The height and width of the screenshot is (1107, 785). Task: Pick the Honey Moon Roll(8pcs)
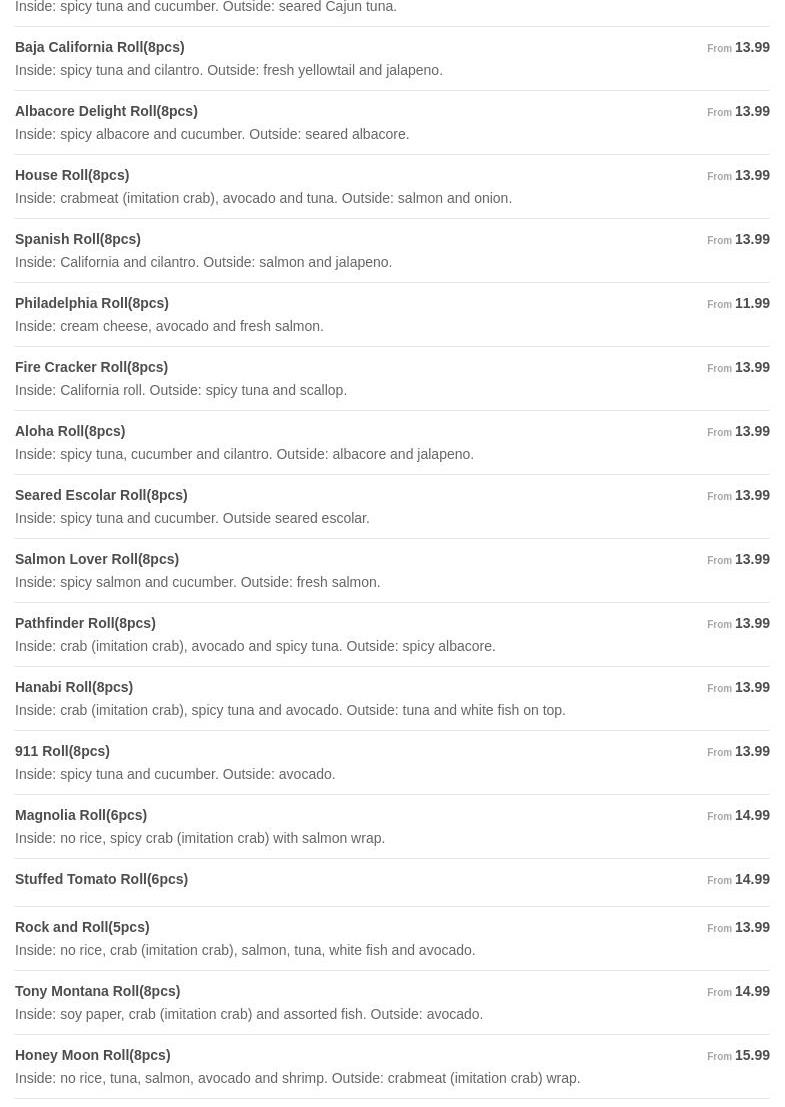(x=93, y=1056)
